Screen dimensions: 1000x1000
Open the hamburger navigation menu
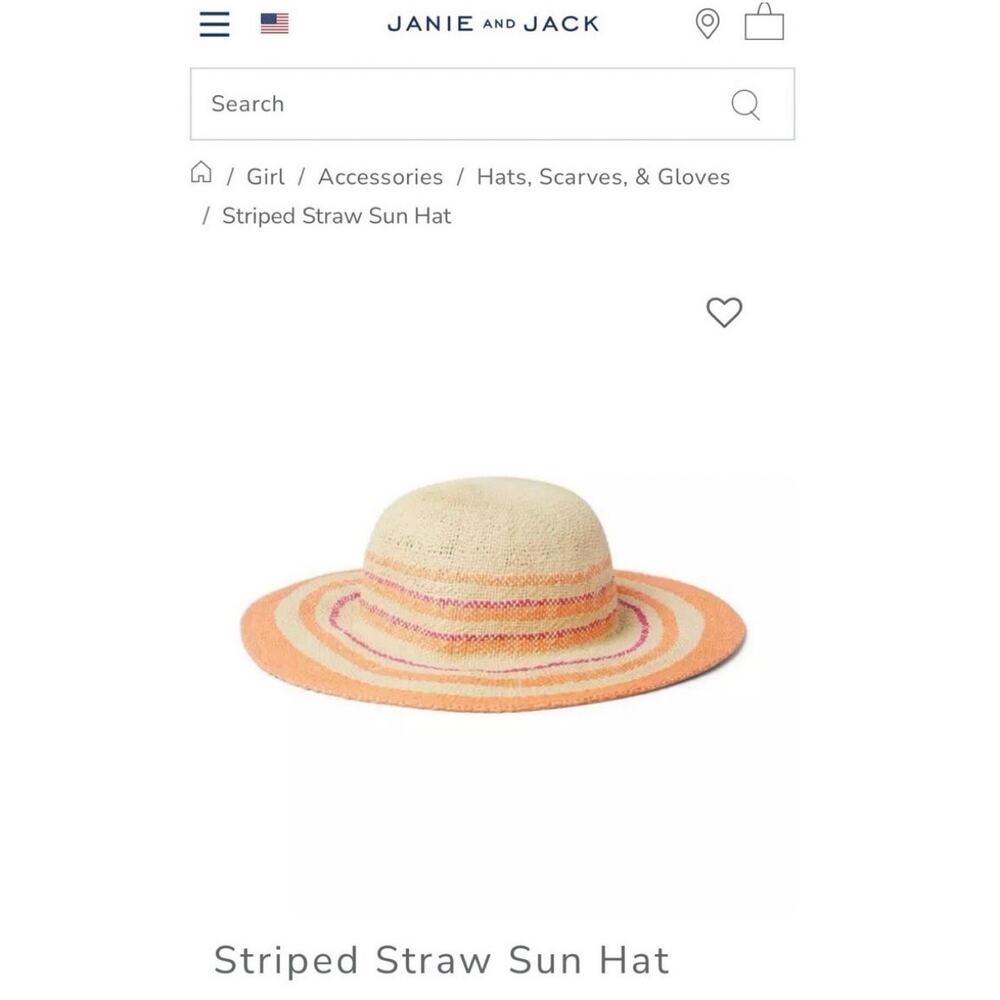coord(214,24)
